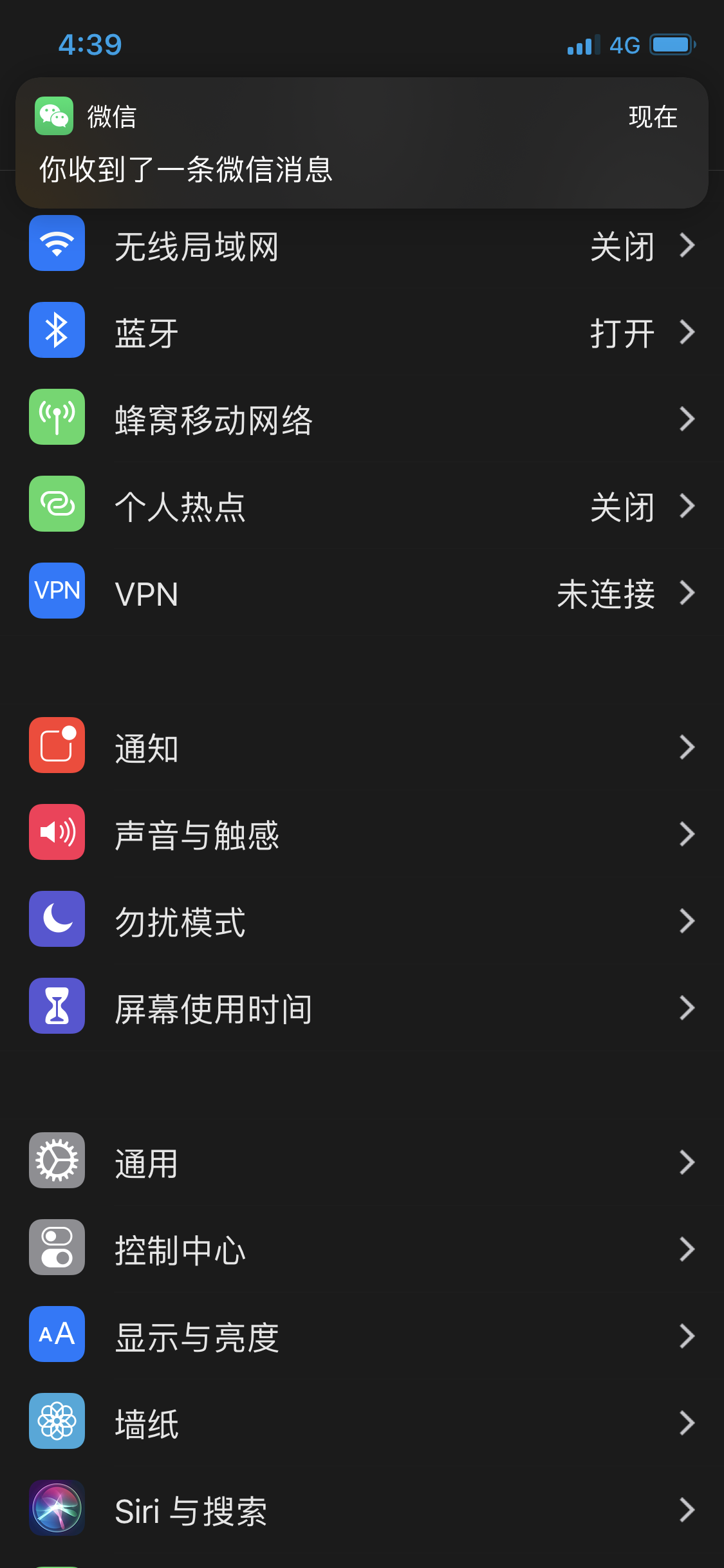724x1568 pixels.
Task: Open the VPN settings icon
Action: 57,591
